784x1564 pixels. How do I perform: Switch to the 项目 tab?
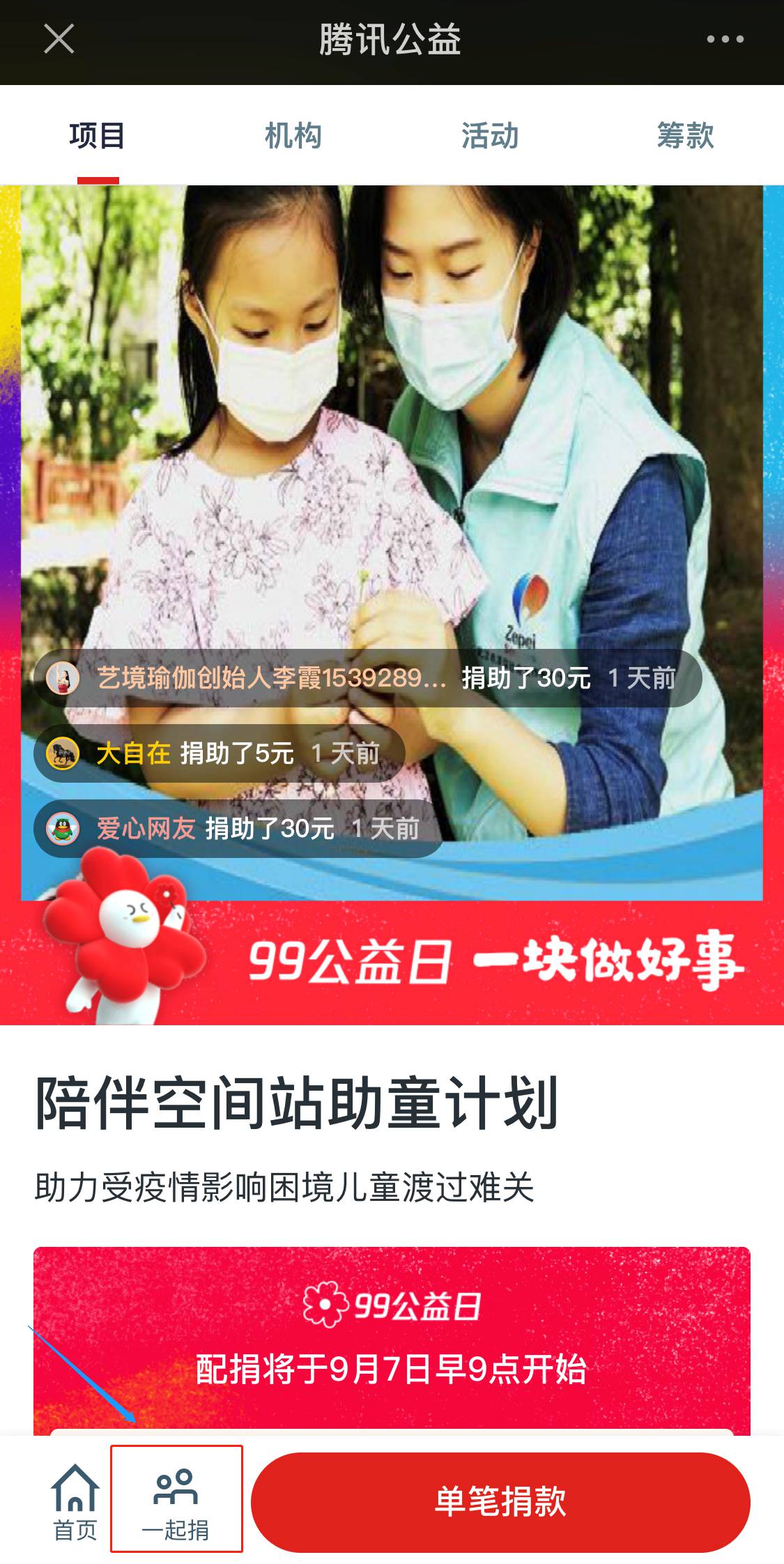[98, 136]
